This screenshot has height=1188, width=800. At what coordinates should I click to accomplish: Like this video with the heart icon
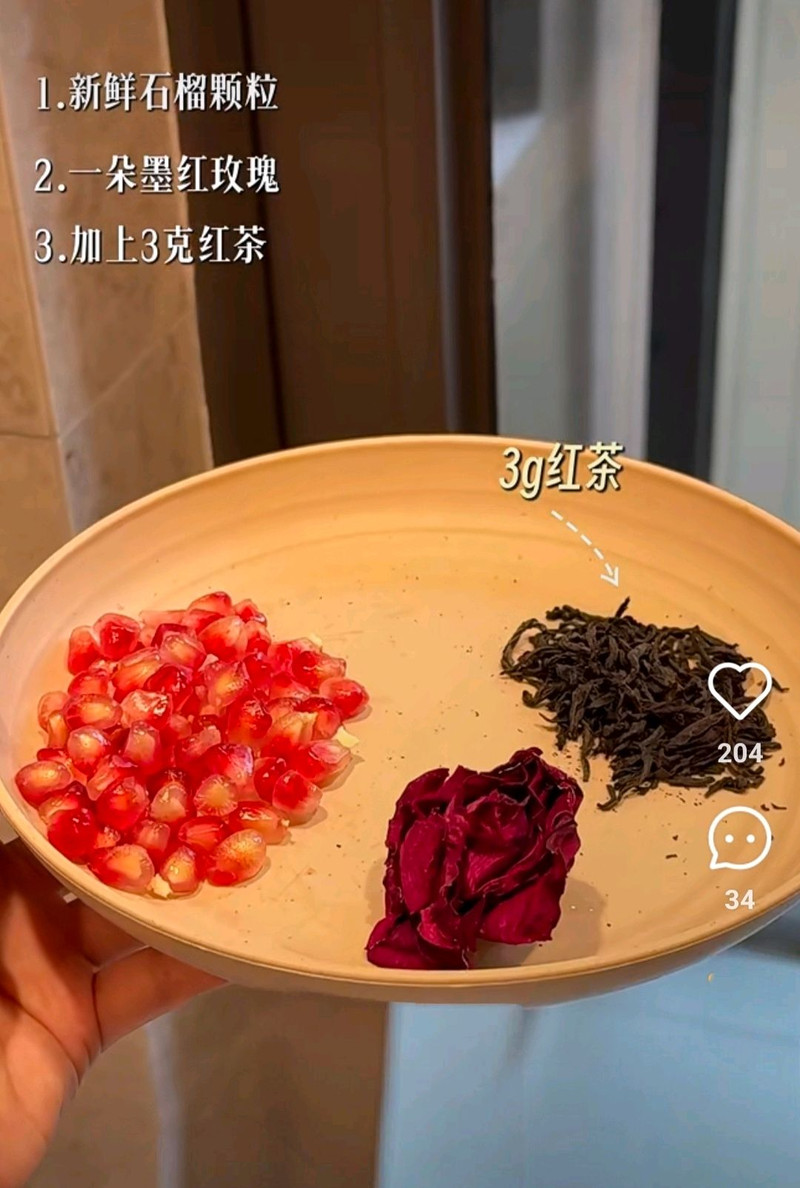(x=739, y=691)
